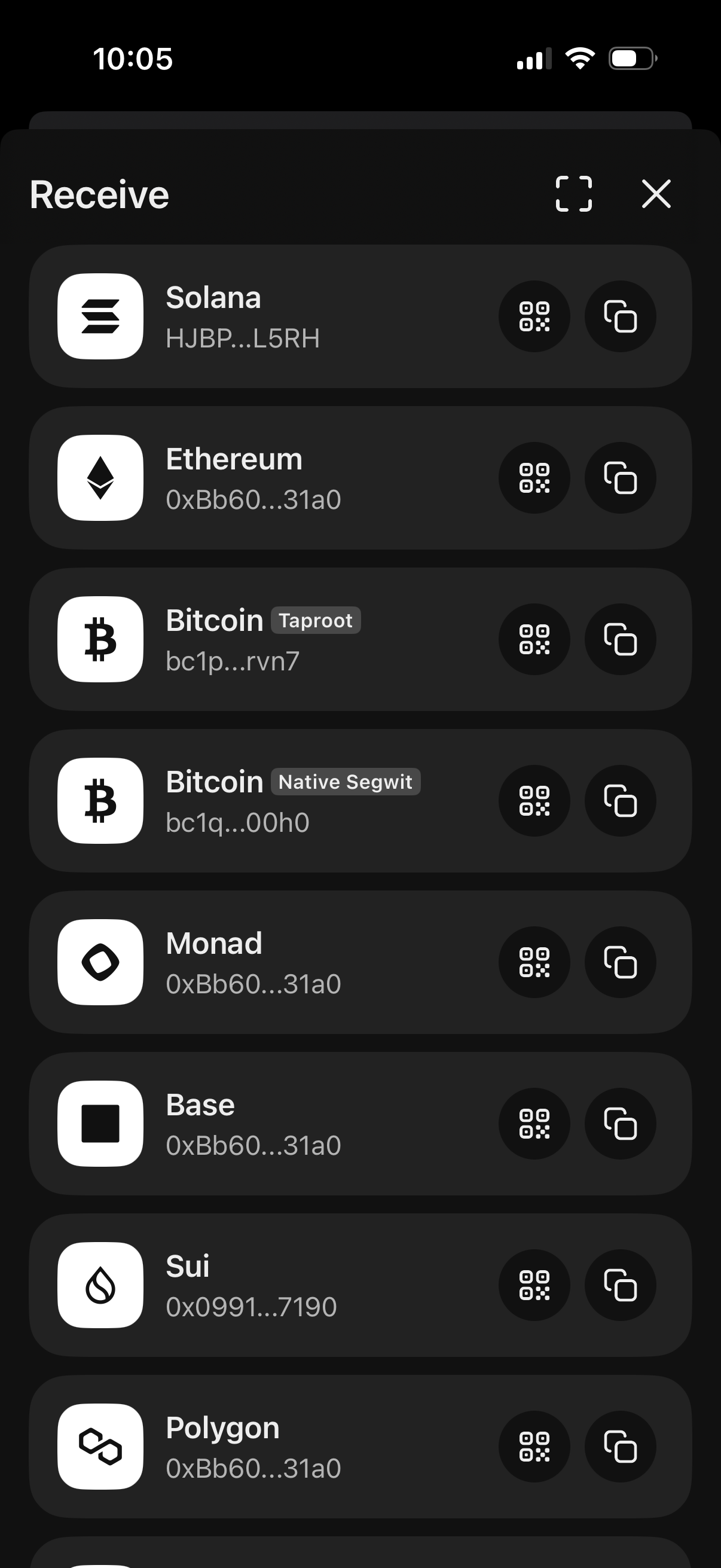Dismiss the Receive sheet

pyautogui.click(x=656, y=195)
